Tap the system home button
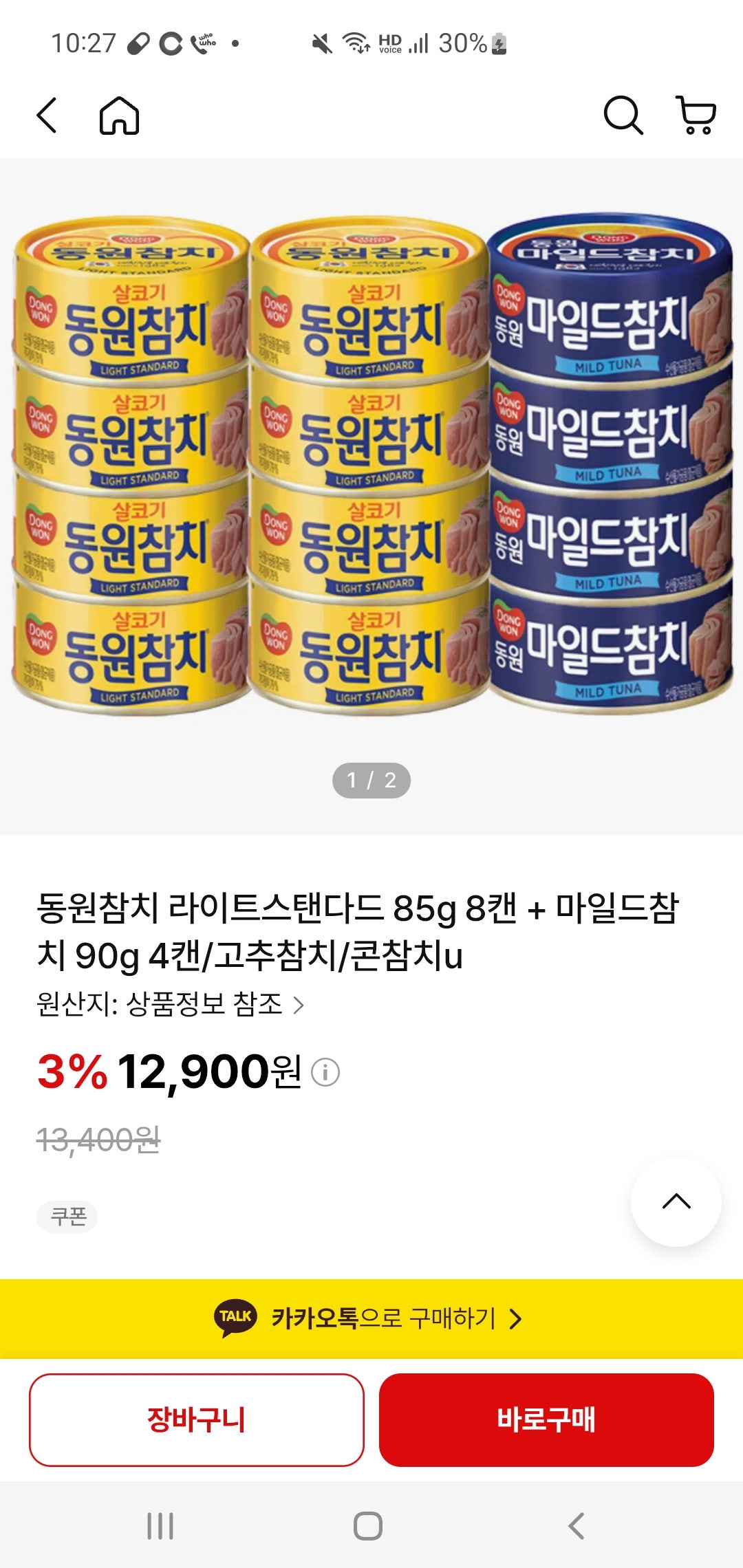743x1568 pixels. click(x=368, y=1526)
